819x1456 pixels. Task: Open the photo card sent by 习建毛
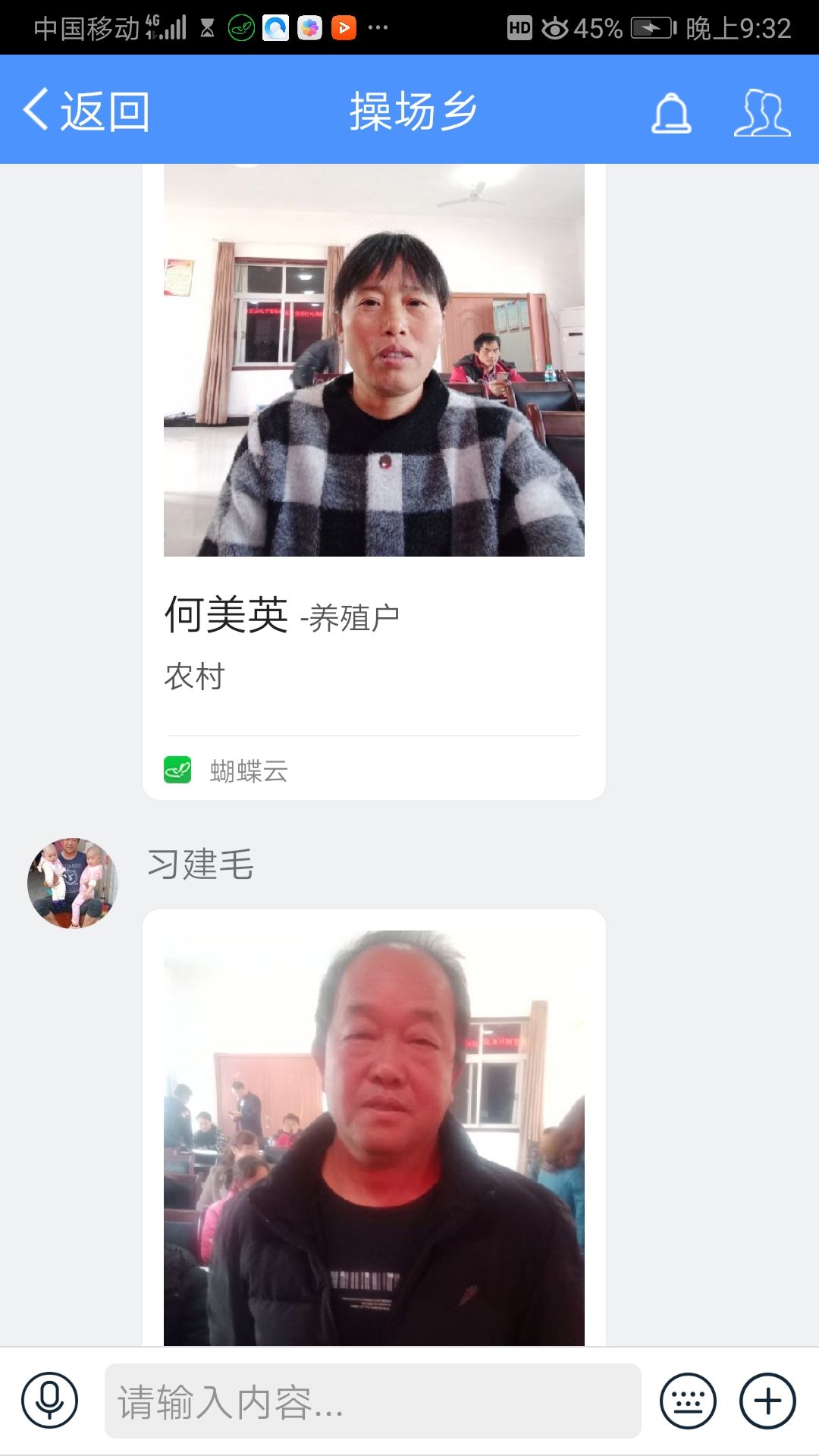(374, 1137)
